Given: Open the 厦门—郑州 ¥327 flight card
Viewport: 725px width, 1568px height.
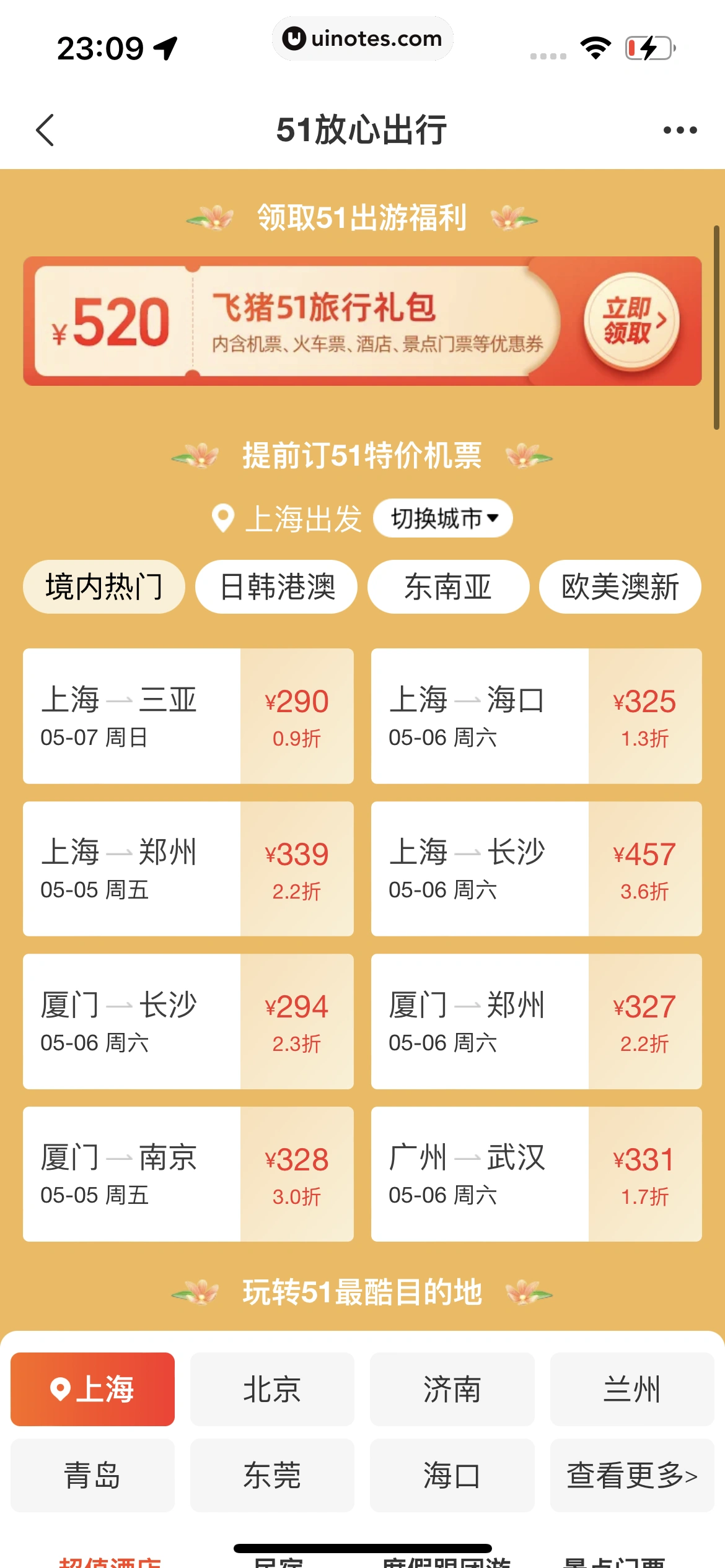Looking at the screenshot, I should pos(536,1022).
